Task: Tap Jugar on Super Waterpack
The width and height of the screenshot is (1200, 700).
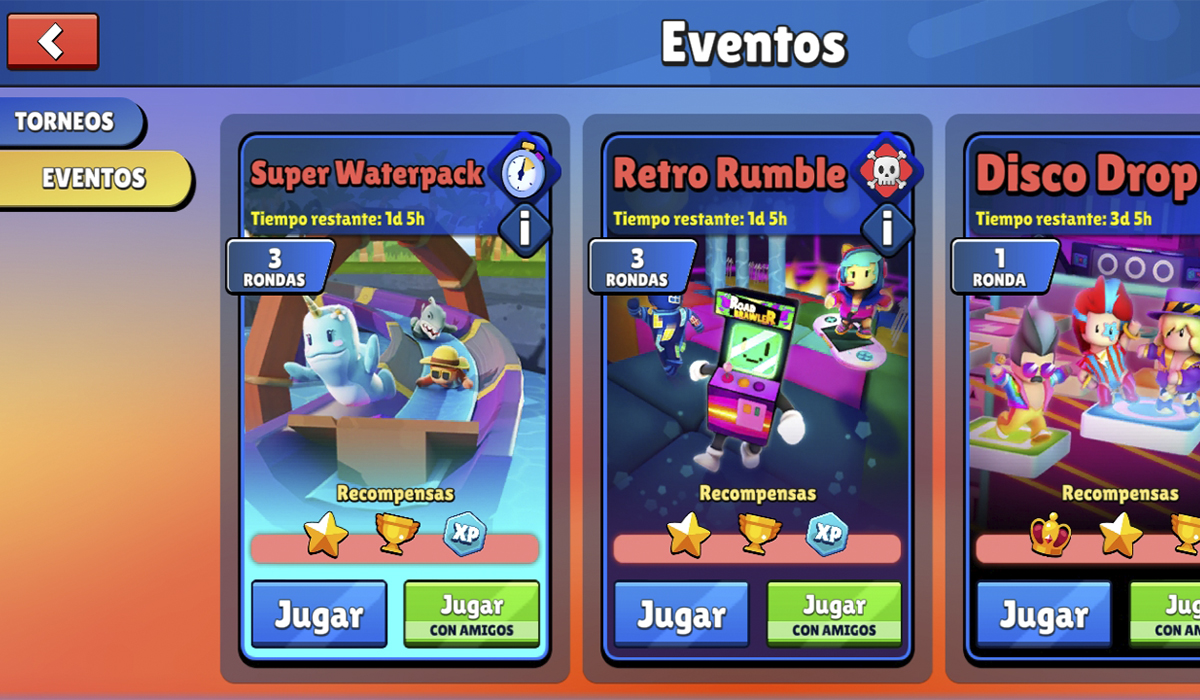Action: [x=319, y=615]
